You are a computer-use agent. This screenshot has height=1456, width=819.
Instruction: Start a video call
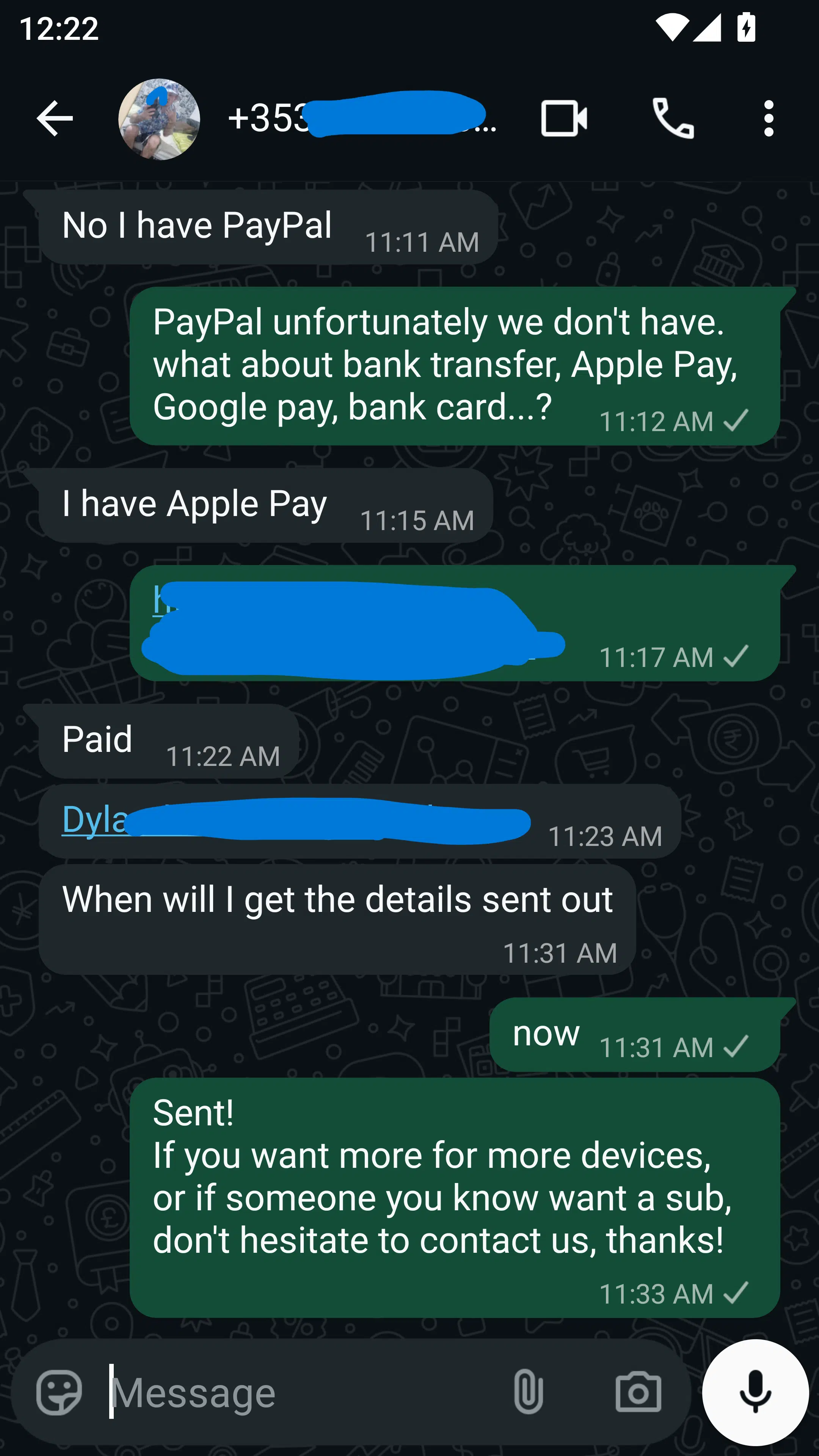[x=563, y=118]
